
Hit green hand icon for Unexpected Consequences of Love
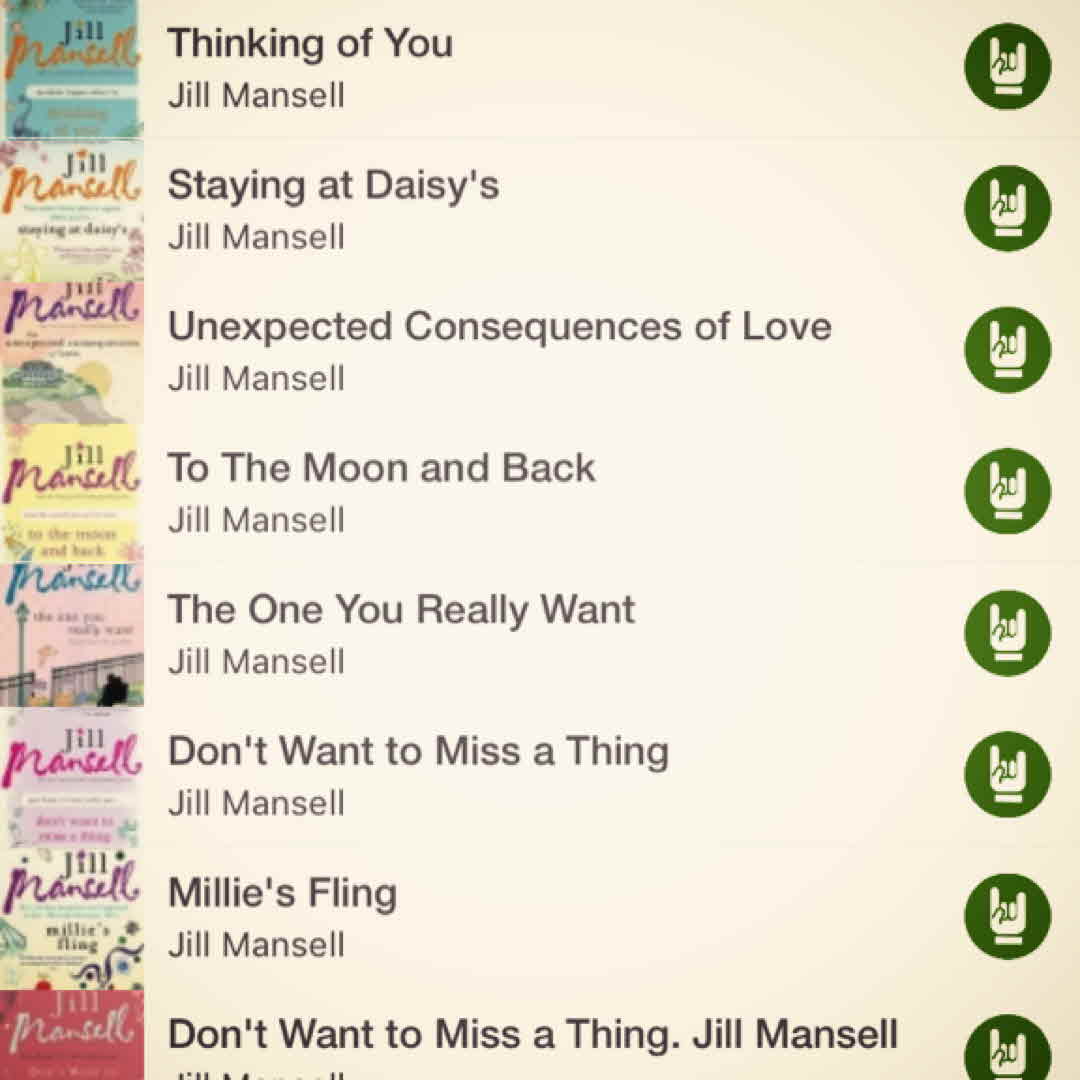coord(1007,350)
